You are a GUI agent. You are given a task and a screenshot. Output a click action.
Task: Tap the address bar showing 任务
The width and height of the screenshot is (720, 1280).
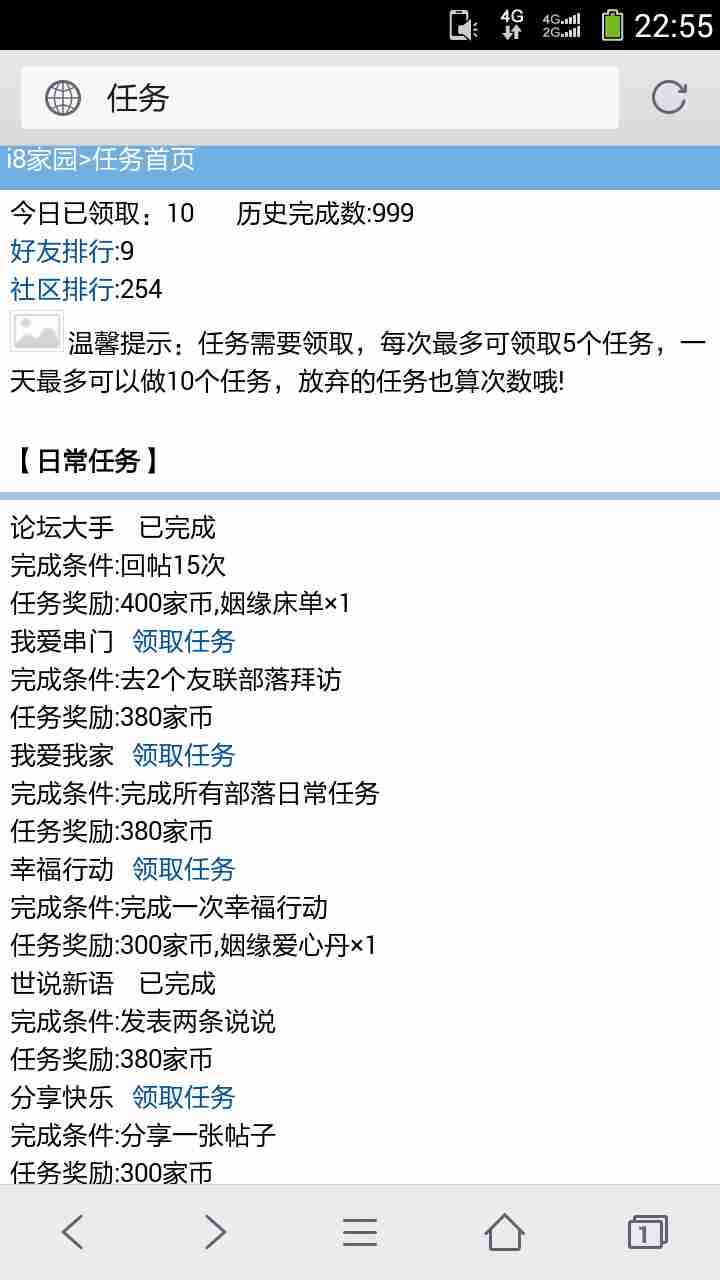[x=320, y=98]
